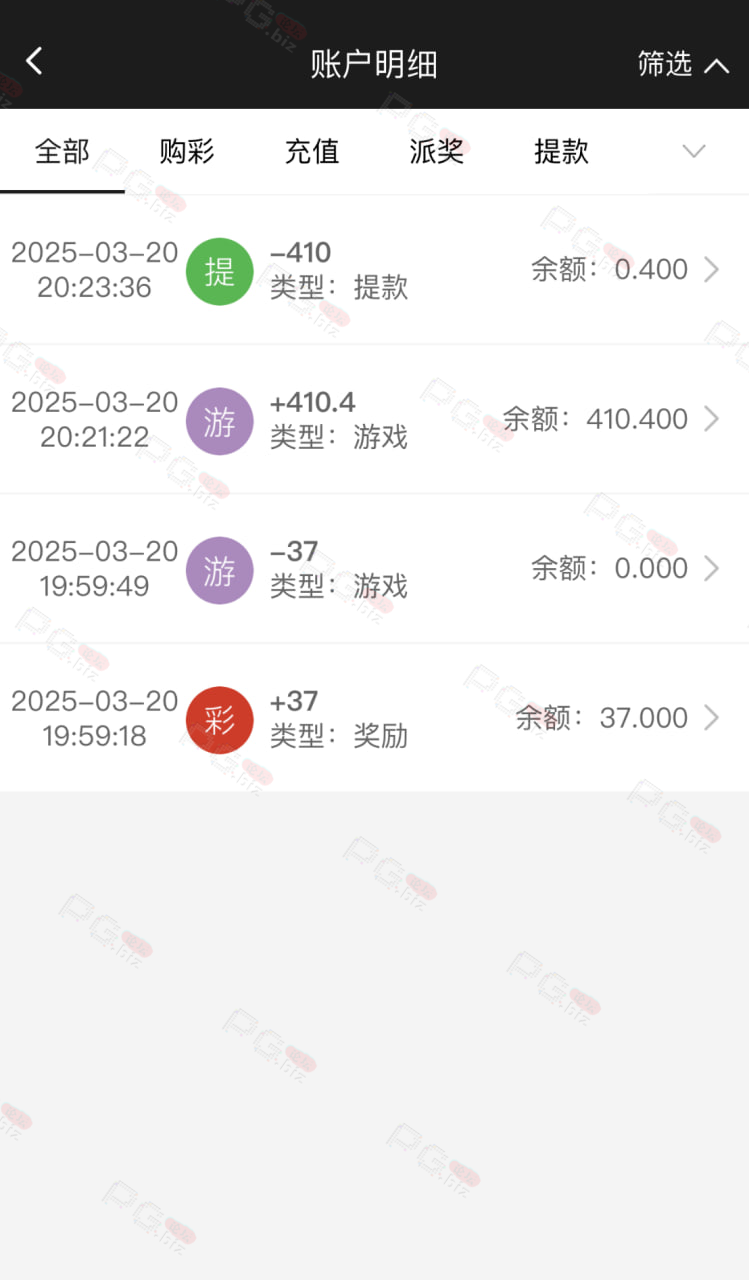The image size is (749, 1280).
Task: Open the +410.4 游戏 record
Action: [x=374, y=419]
